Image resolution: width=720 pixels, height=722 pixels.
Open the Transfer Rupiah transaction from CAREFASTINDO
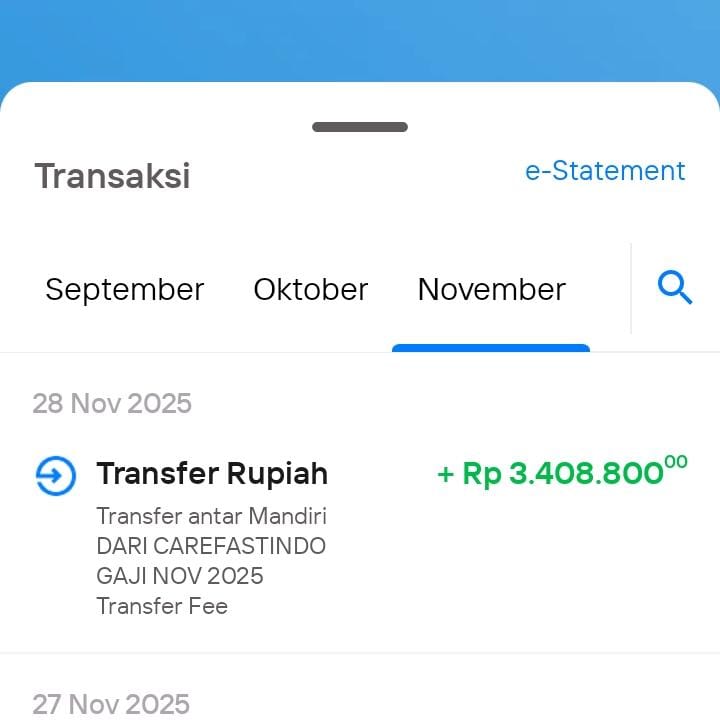point(360,537)
